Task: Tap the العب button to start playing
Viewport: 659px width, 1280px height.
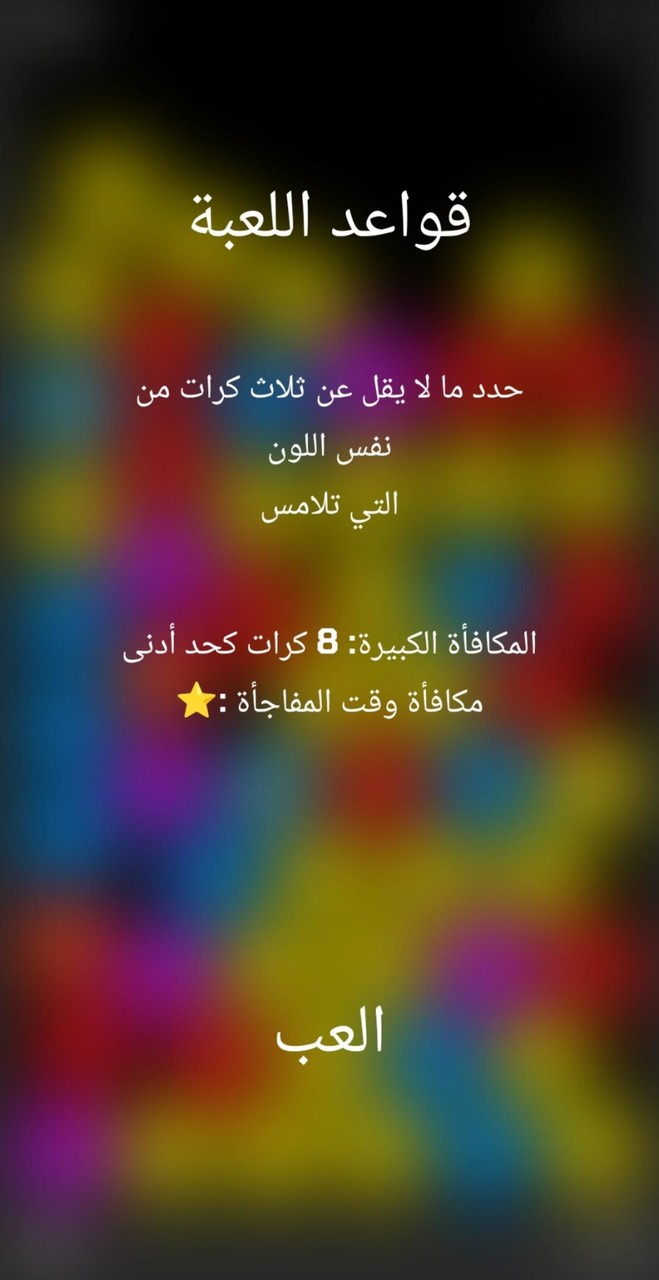Action: pos(330,1032)
